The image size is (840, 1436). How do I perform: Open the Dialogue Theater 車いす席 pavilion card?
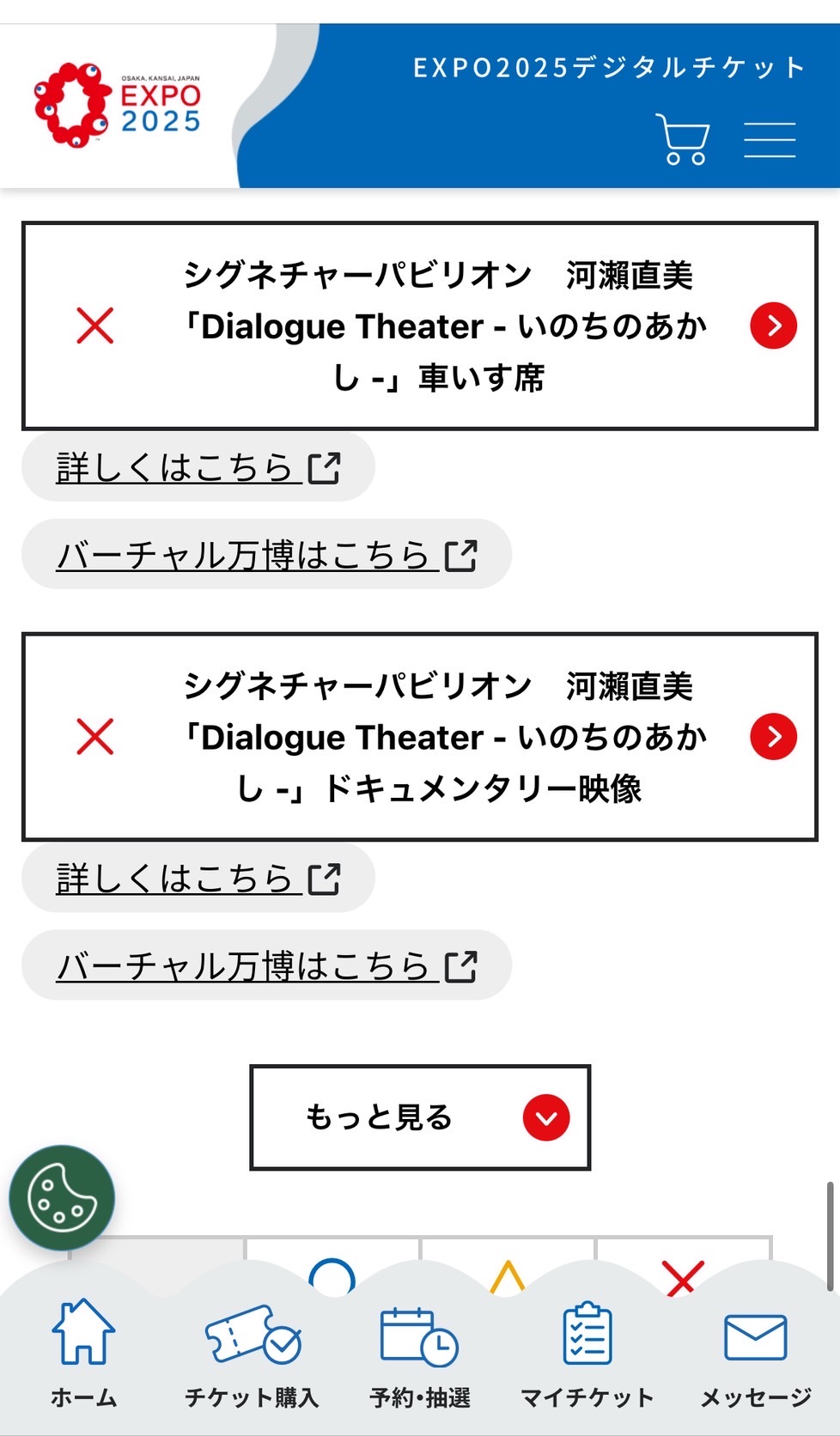420,326
